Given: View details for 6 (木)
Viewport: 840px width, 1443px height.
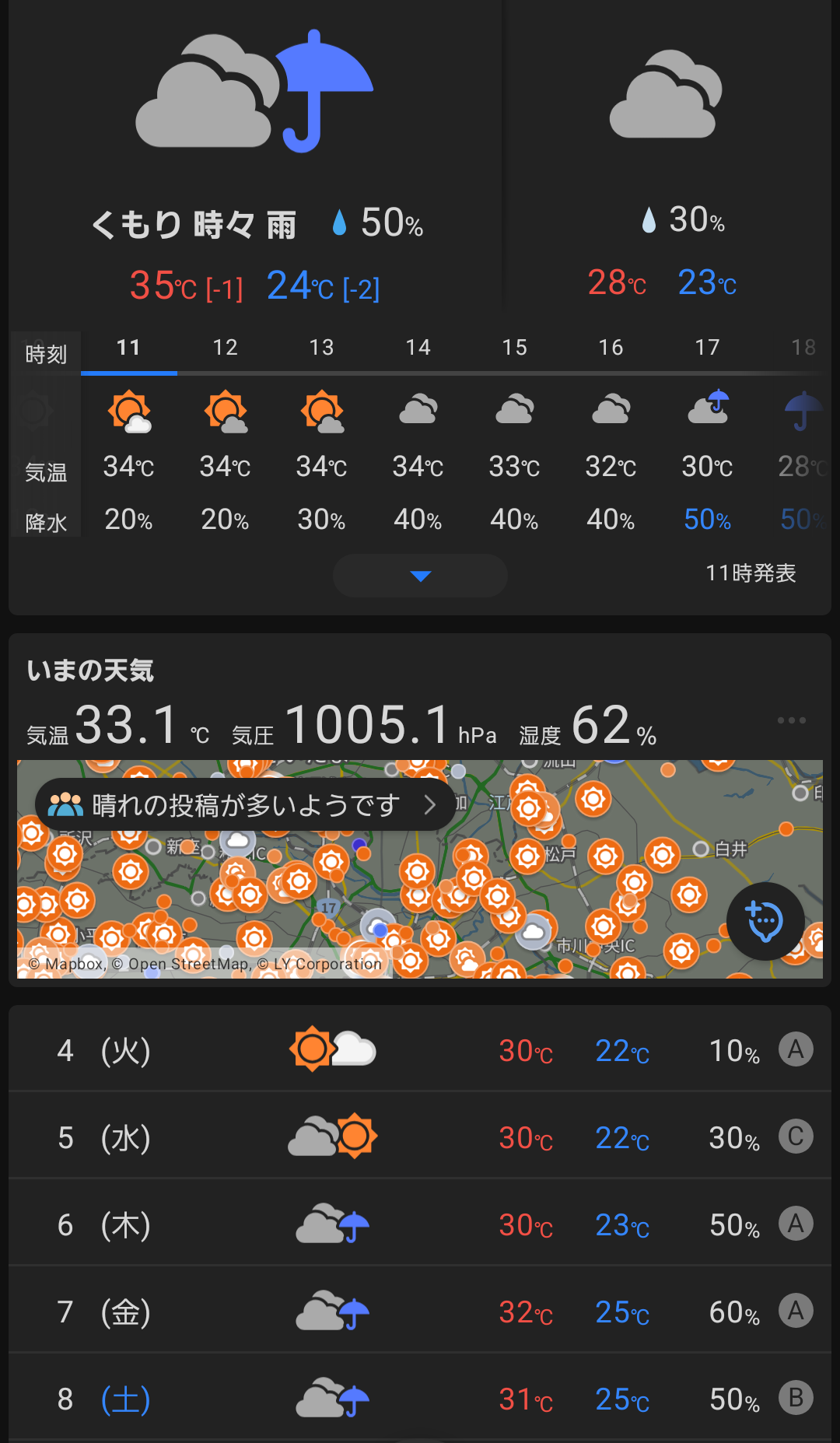Looking at the screenshot, I should coord(420,1224).
